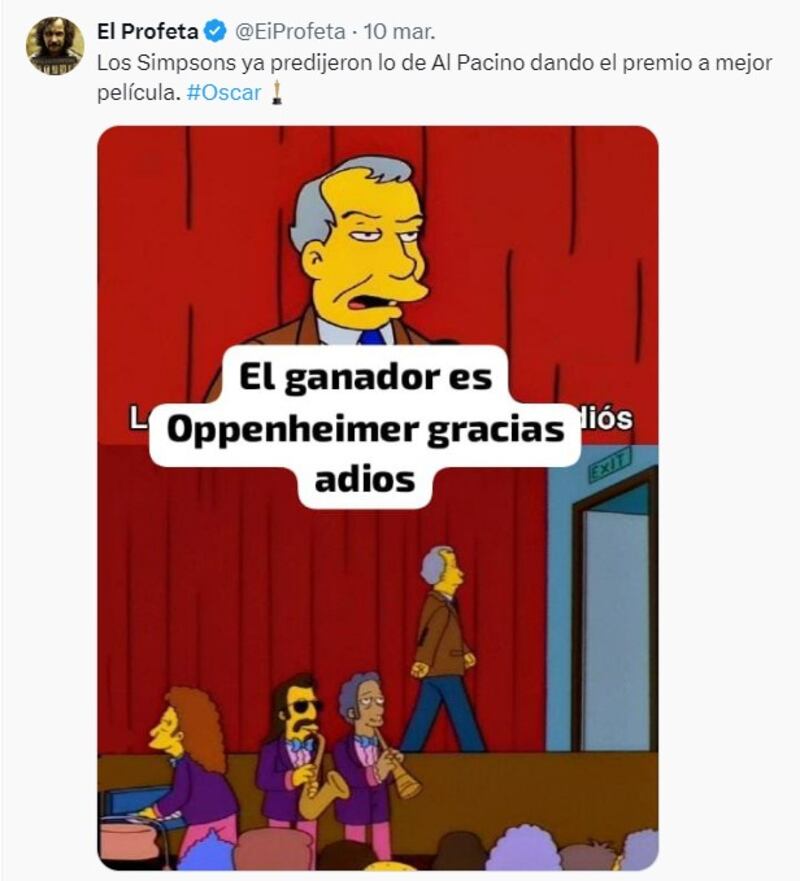This screenshot has height=881, width=800.
Task: Tap the El Profeta display name
Action: point(147,32)
